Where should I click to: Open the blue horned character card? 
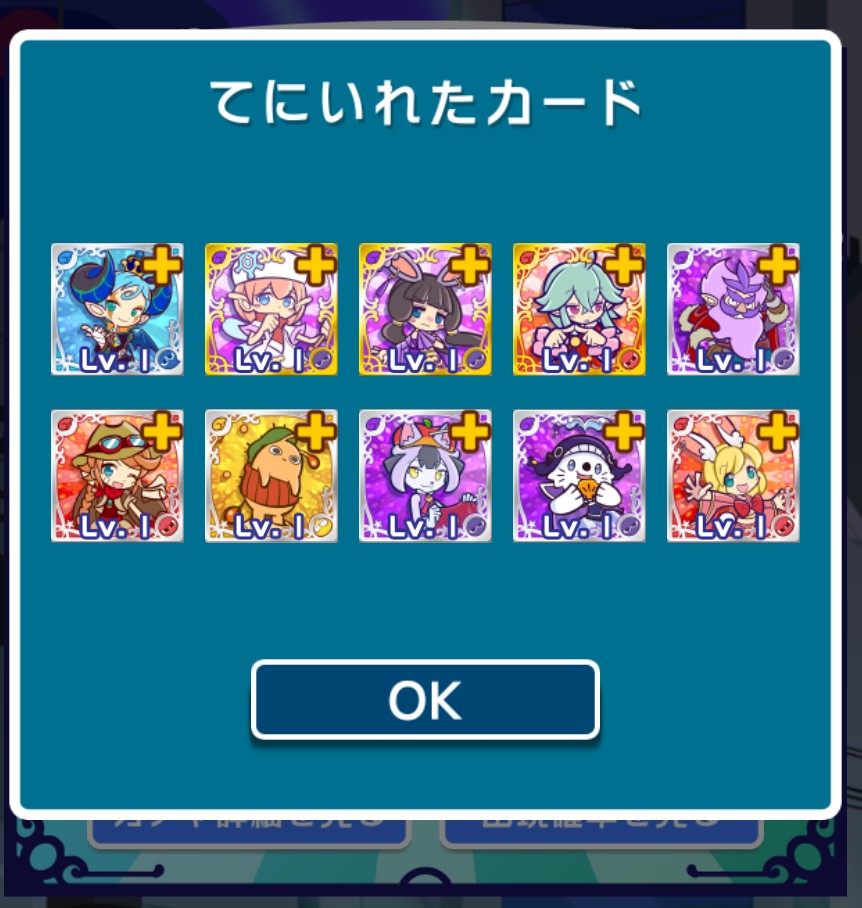pos(117,309)
